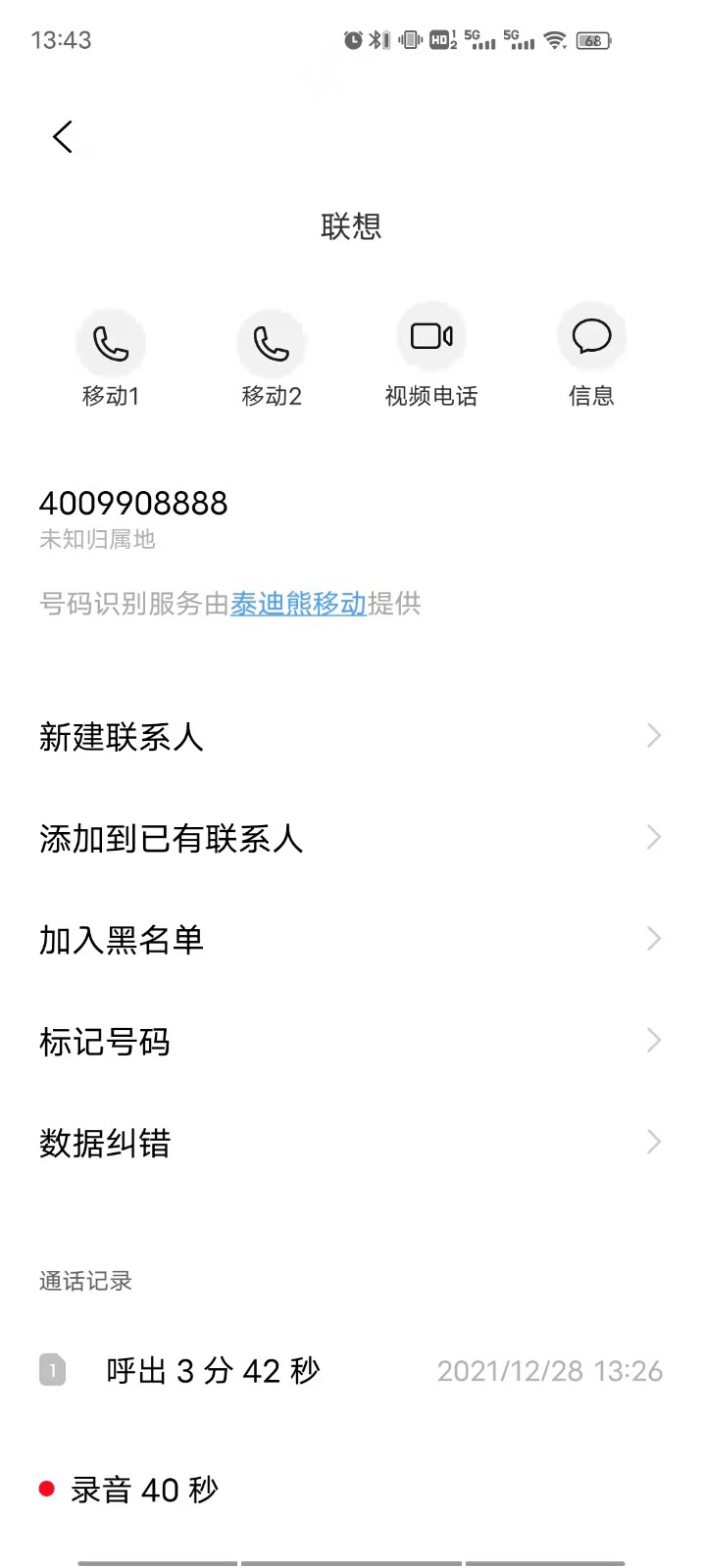Play the 录音 40 秒 recording
The height and width of the screenshot is (1568, 703).
tap(143, 1490)
